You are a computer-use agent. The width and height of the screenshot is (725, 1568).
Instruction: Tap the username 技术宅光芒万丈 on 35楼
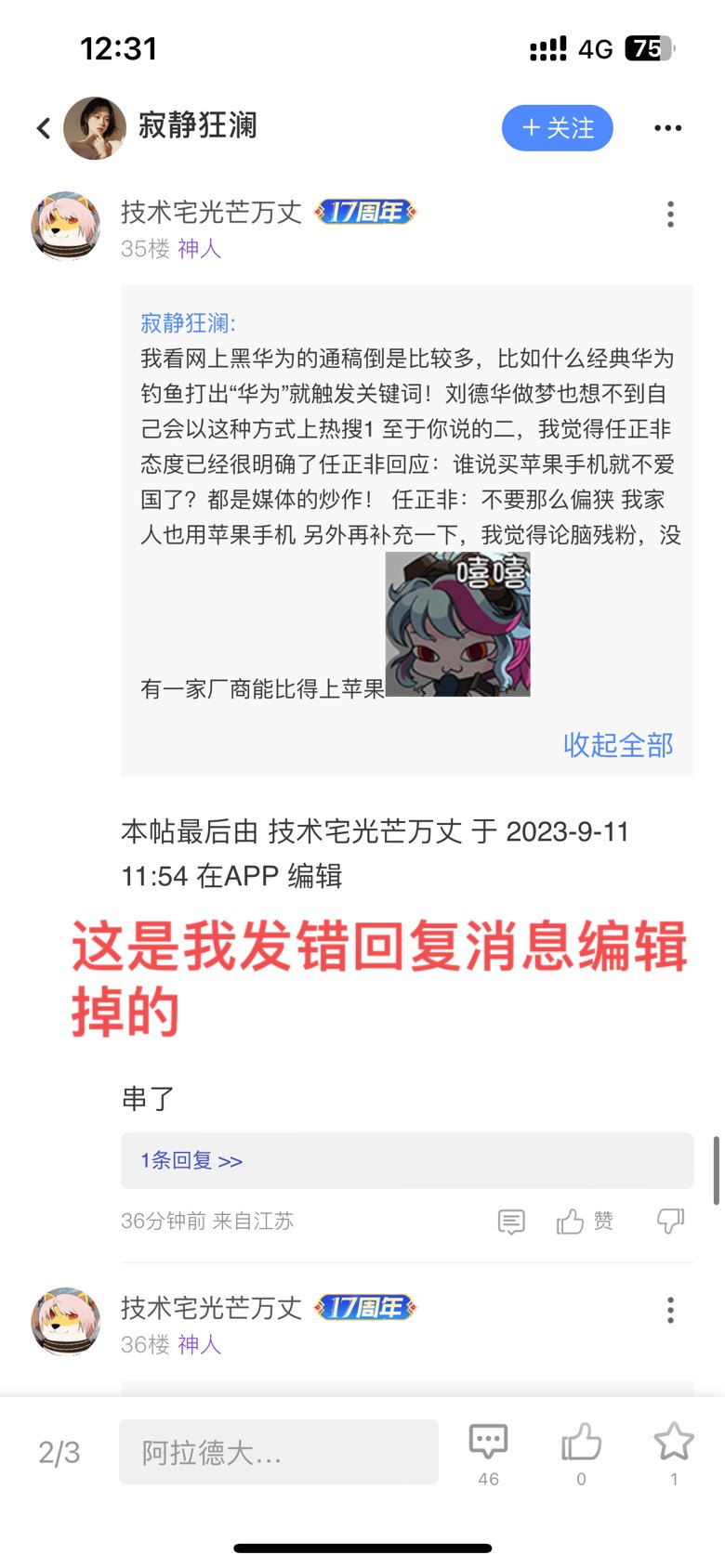[211, 213]
